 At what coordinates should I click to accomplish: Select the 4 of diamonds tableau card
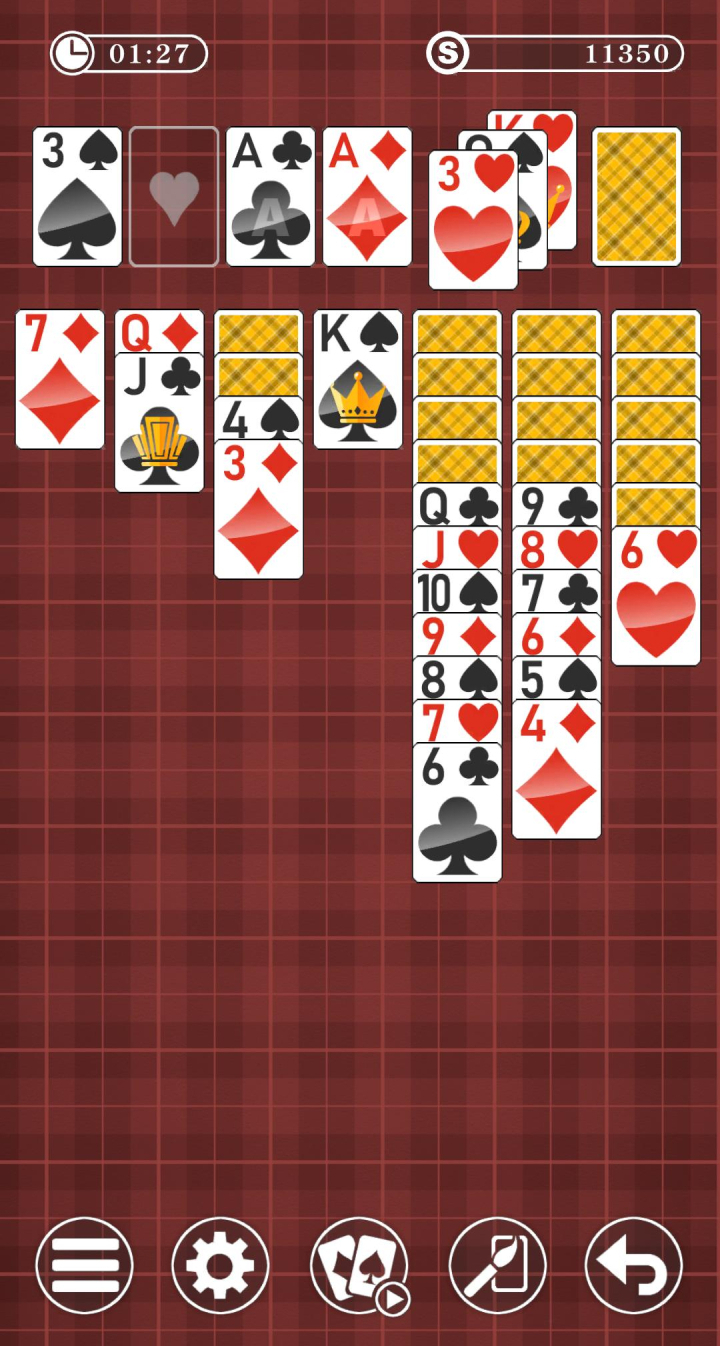tap(556, 770)
